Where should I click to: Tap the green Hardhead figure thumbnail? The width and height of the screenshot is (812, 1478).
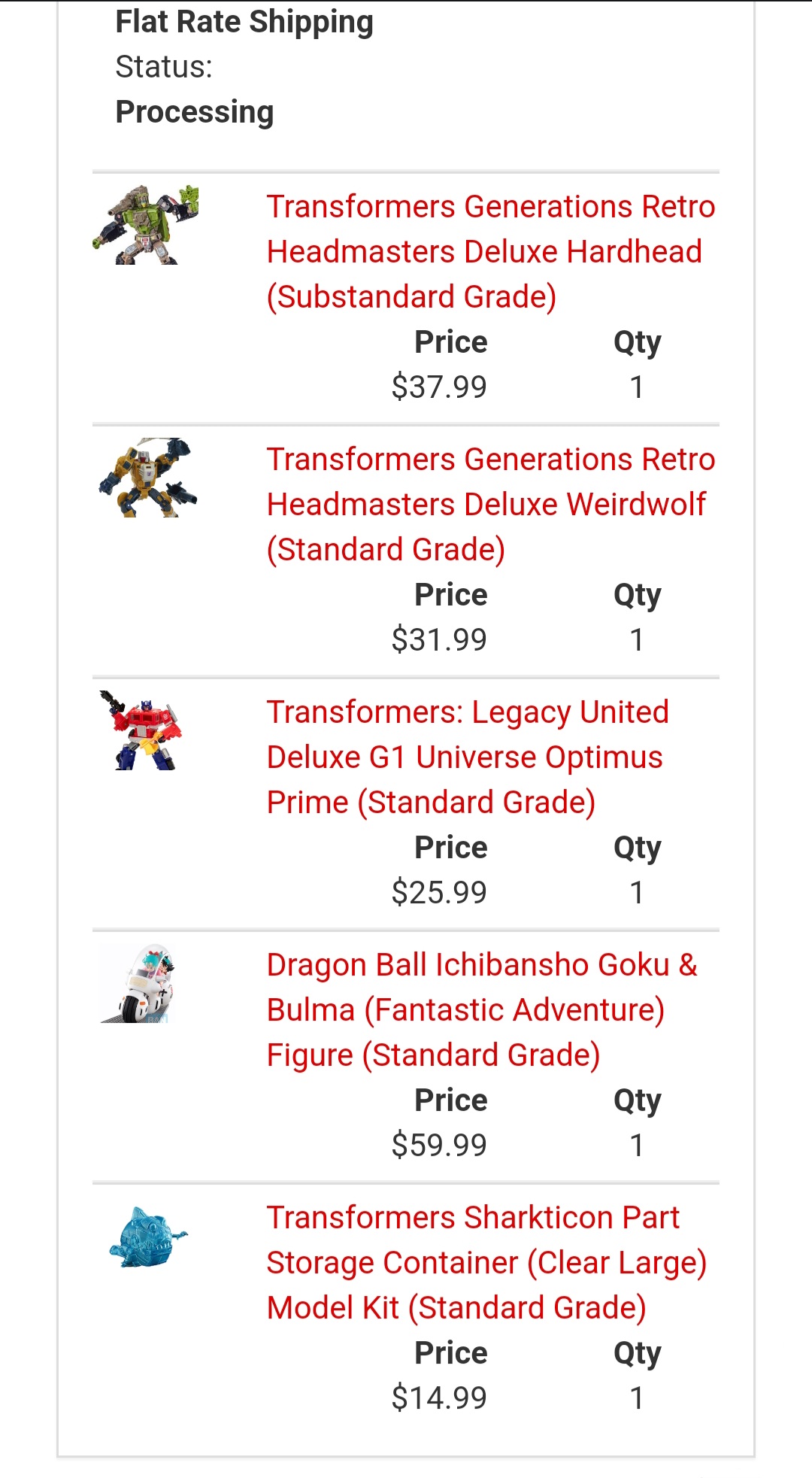point(147,225)
